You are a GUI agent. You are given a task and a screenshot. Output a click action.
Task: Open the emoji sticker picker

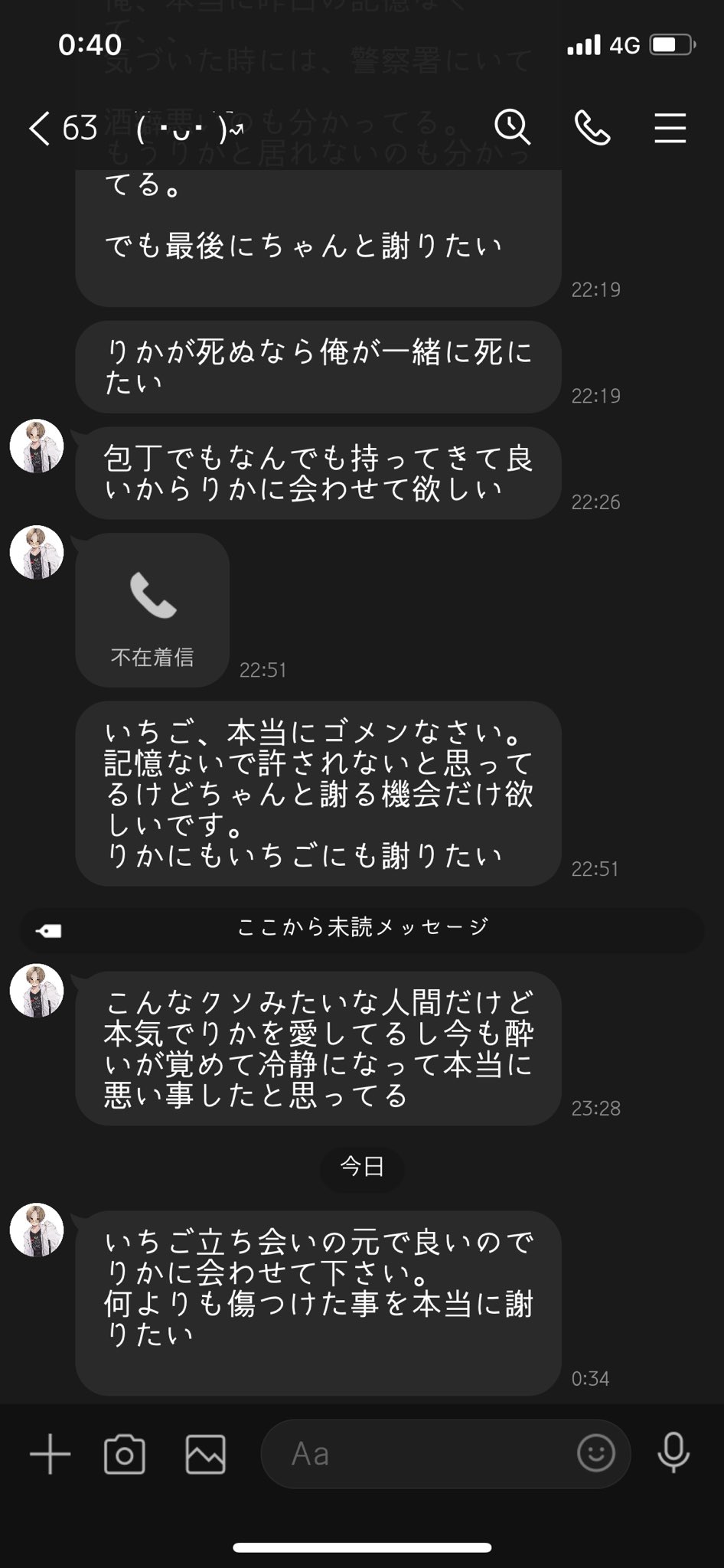pyautogui.click(x=596, y=1453)
